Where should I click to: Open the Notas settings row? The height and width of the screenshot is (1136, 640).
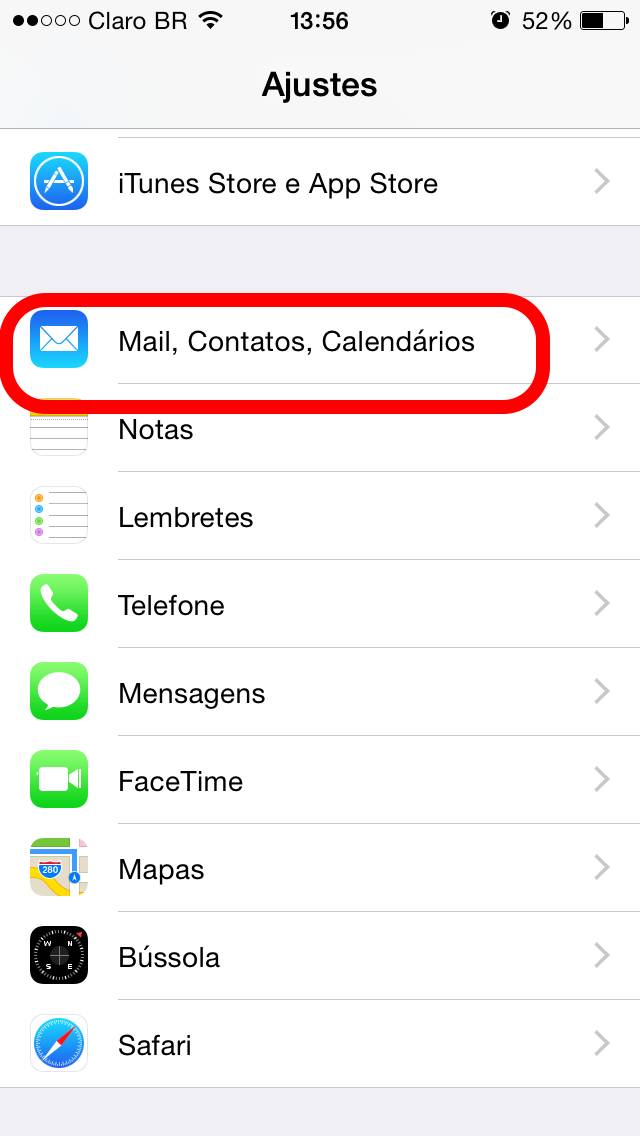(320, 427)
